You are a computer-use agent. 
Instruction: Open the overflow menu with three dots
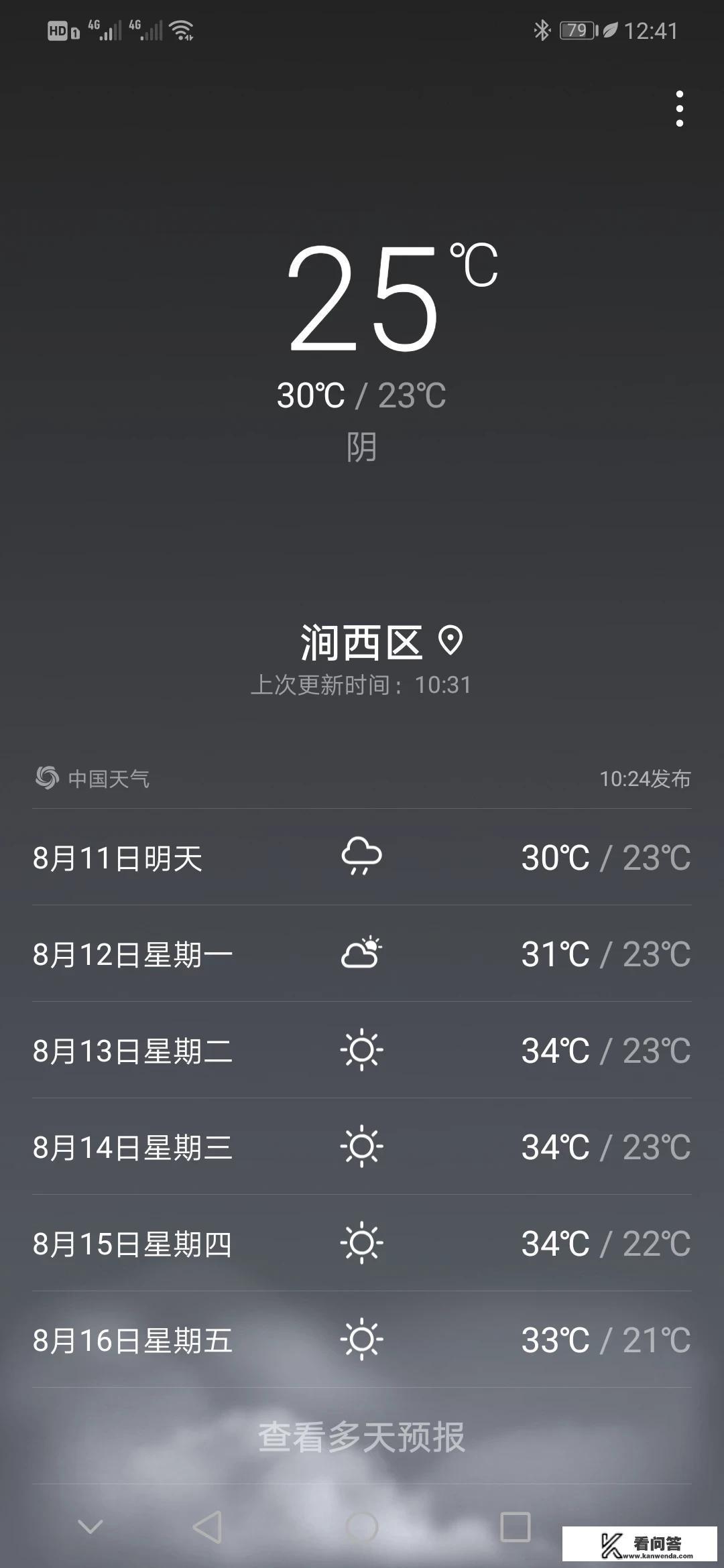(680, 109)
